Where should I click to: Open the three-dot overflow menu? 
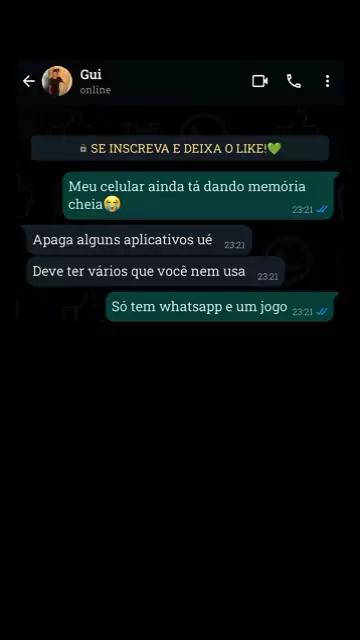[x=327, y=81]
